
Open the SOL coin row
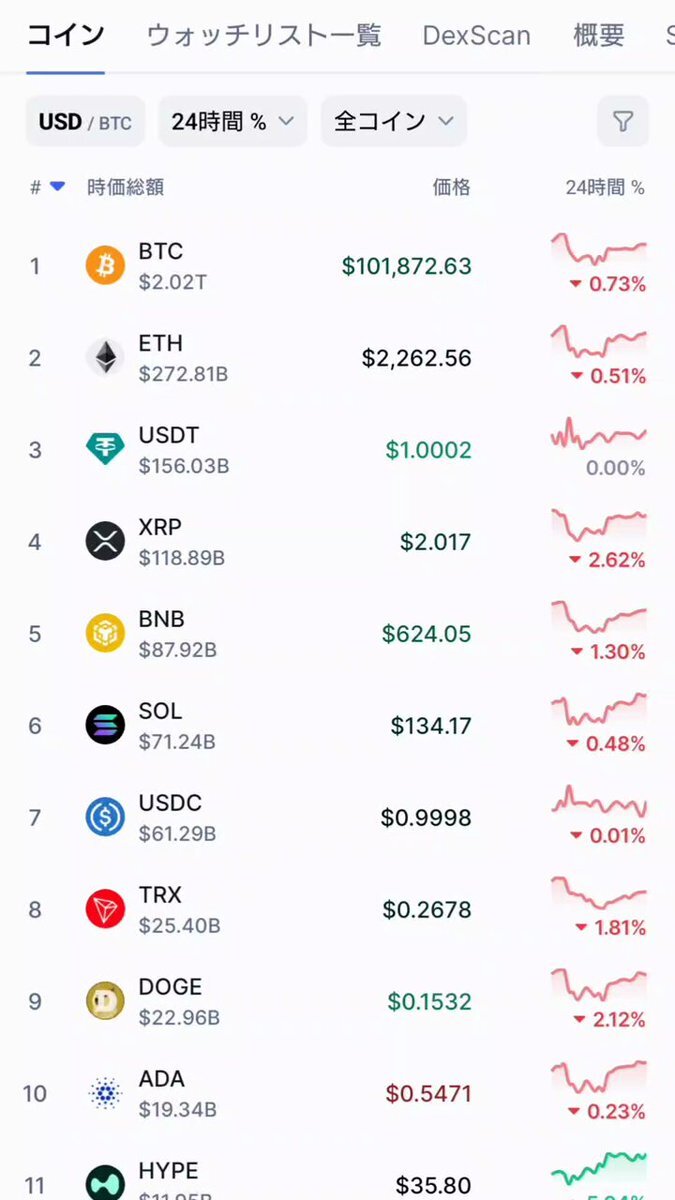[x=337, y=726]
